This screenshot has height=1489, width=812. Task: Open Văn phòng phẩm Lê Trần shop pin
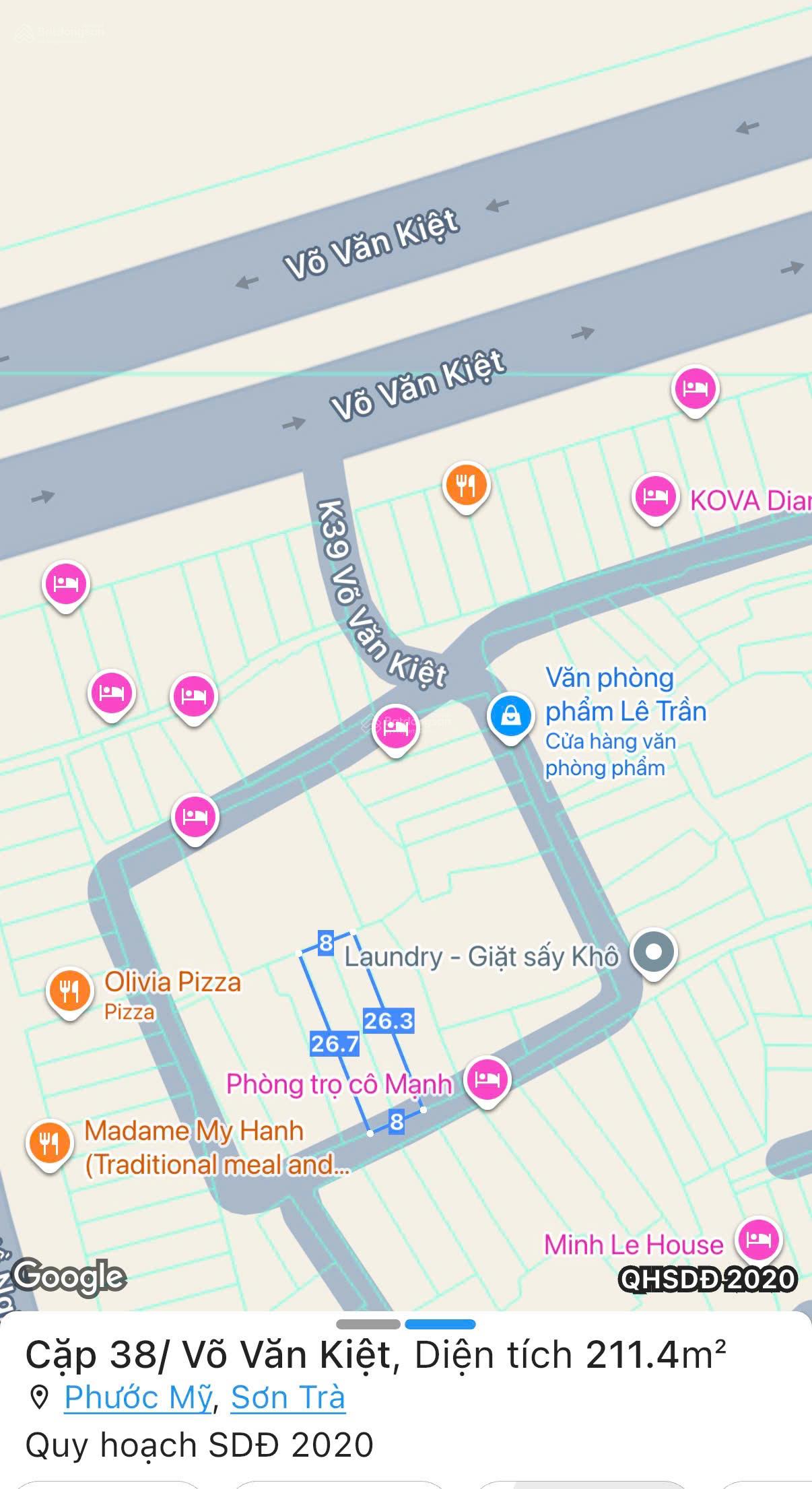pyautogui.click(x=511, y=716)
